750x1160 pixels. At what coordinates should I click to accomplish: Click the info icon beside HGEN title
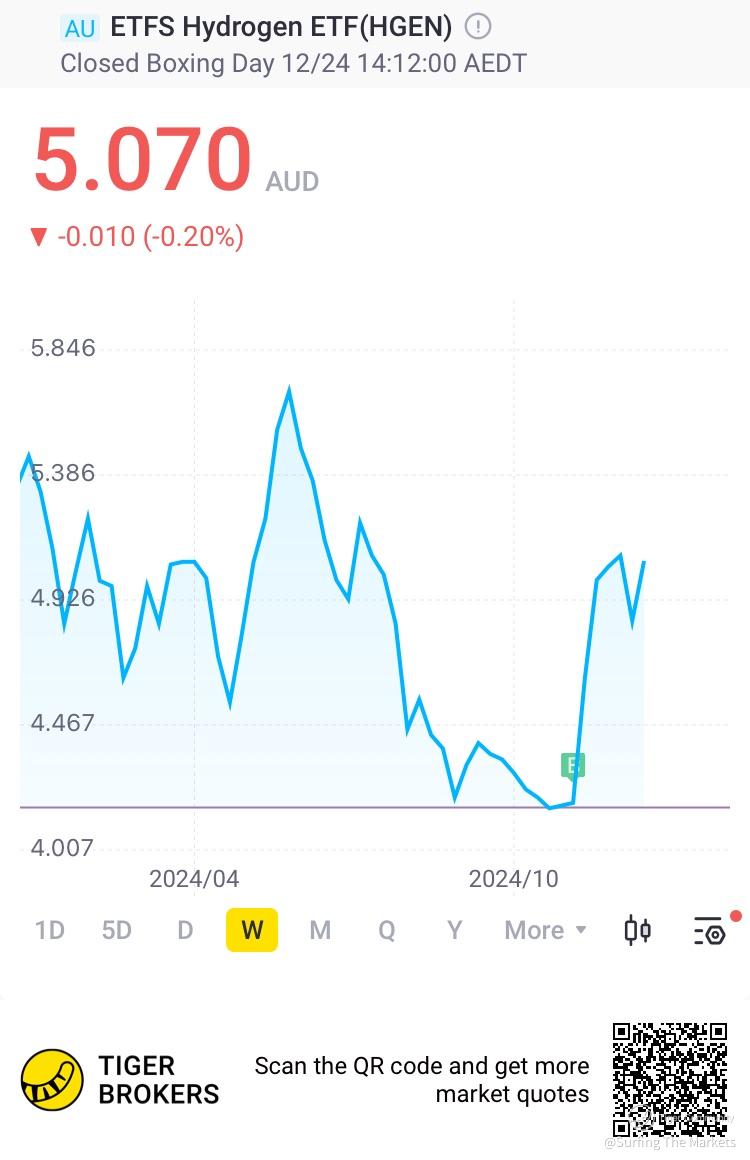point(477,27)
